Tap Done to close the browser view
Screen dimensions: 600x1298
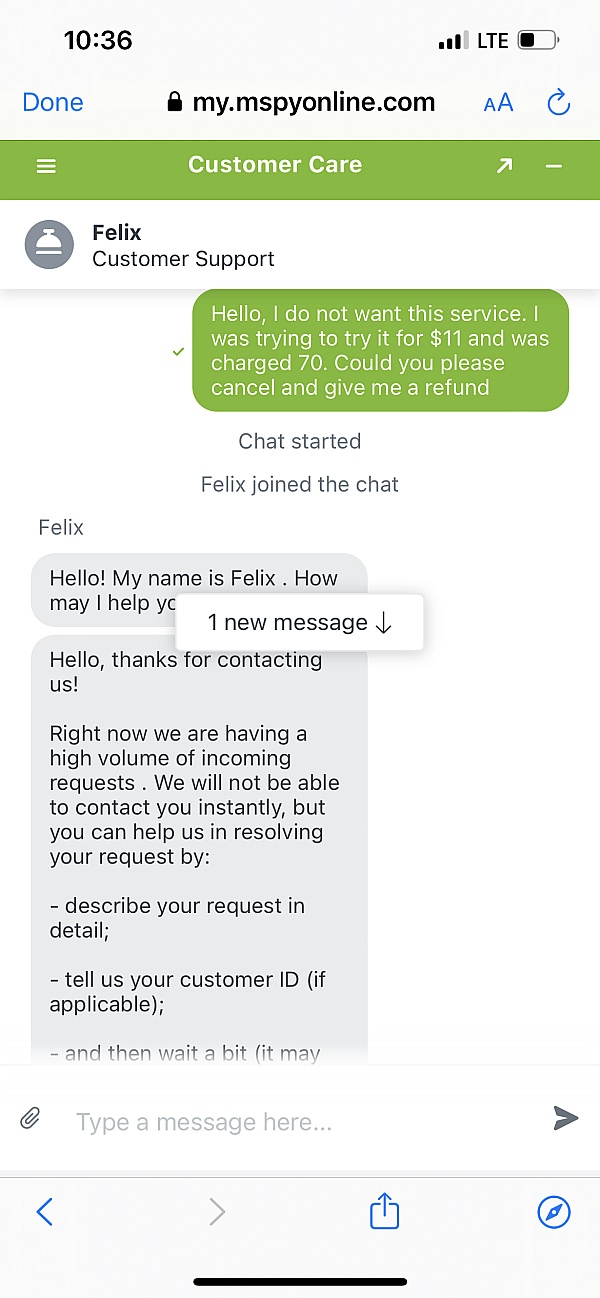click(53, 102)
